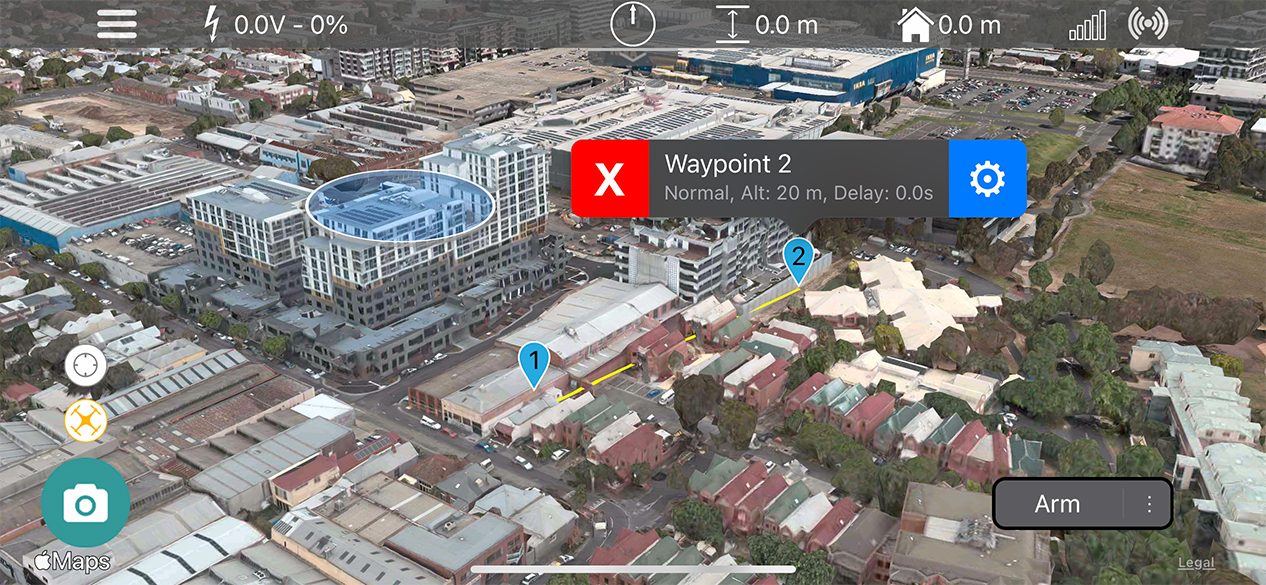Viewport: 1266px width, 585px height.
Task: Open more options beside Arm
Action: 1149,504
